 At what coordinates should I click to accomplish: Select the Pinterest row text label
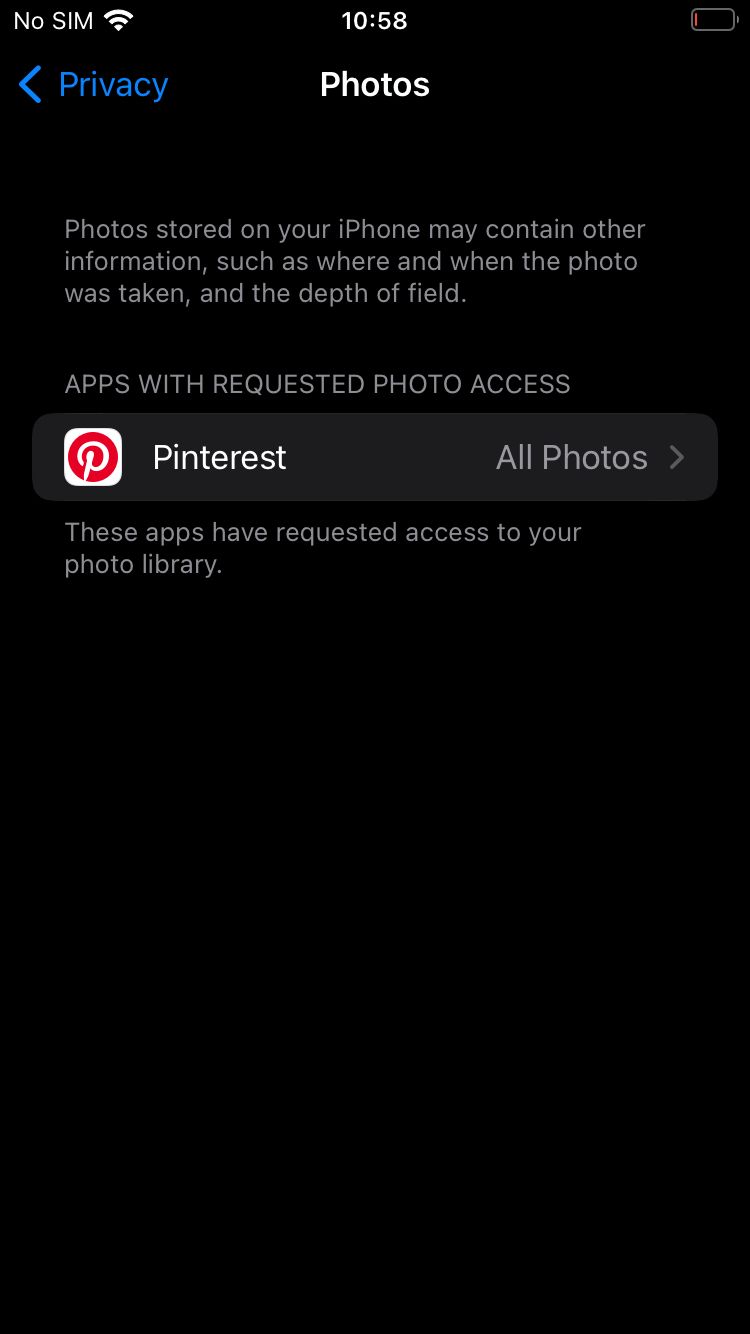coord(219,457)
